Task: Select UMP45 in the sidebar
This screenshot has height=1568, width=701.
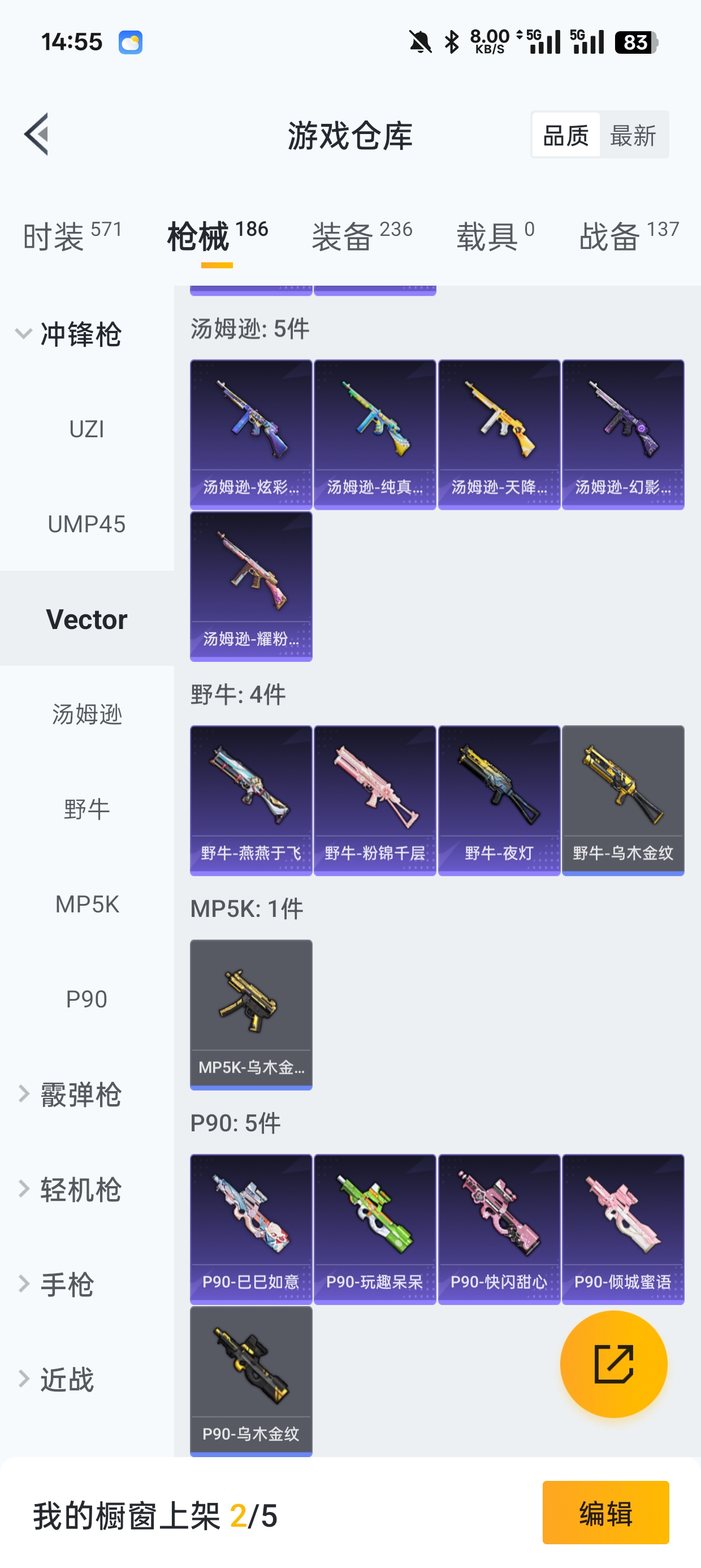Action: click(86, 524)
